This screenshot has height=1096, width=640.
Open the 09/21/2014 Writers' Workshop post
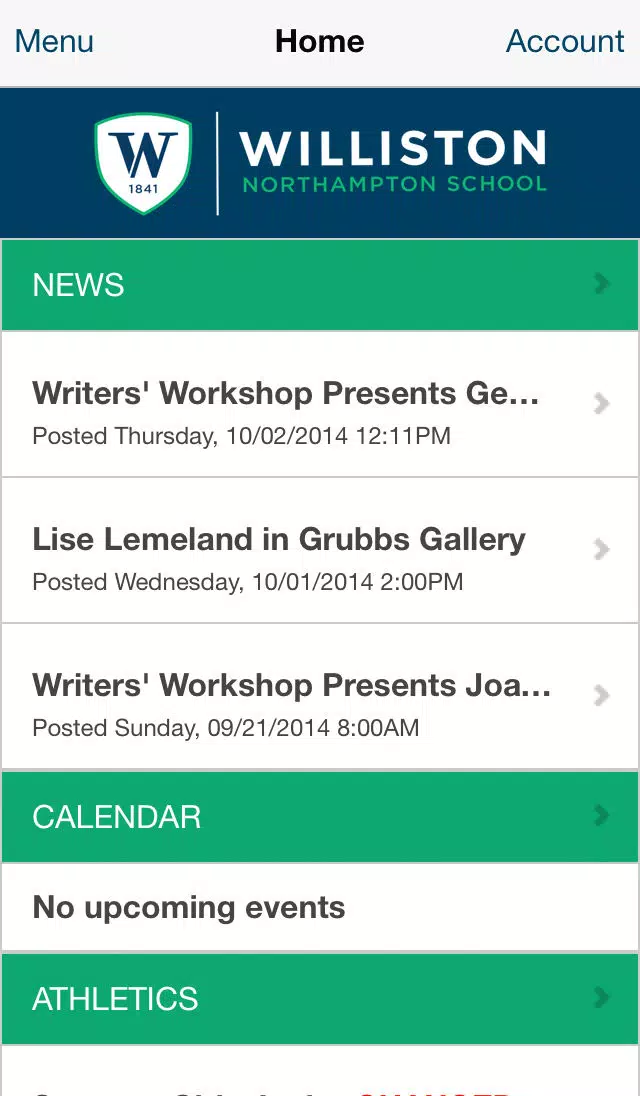(x=320, y=696)
